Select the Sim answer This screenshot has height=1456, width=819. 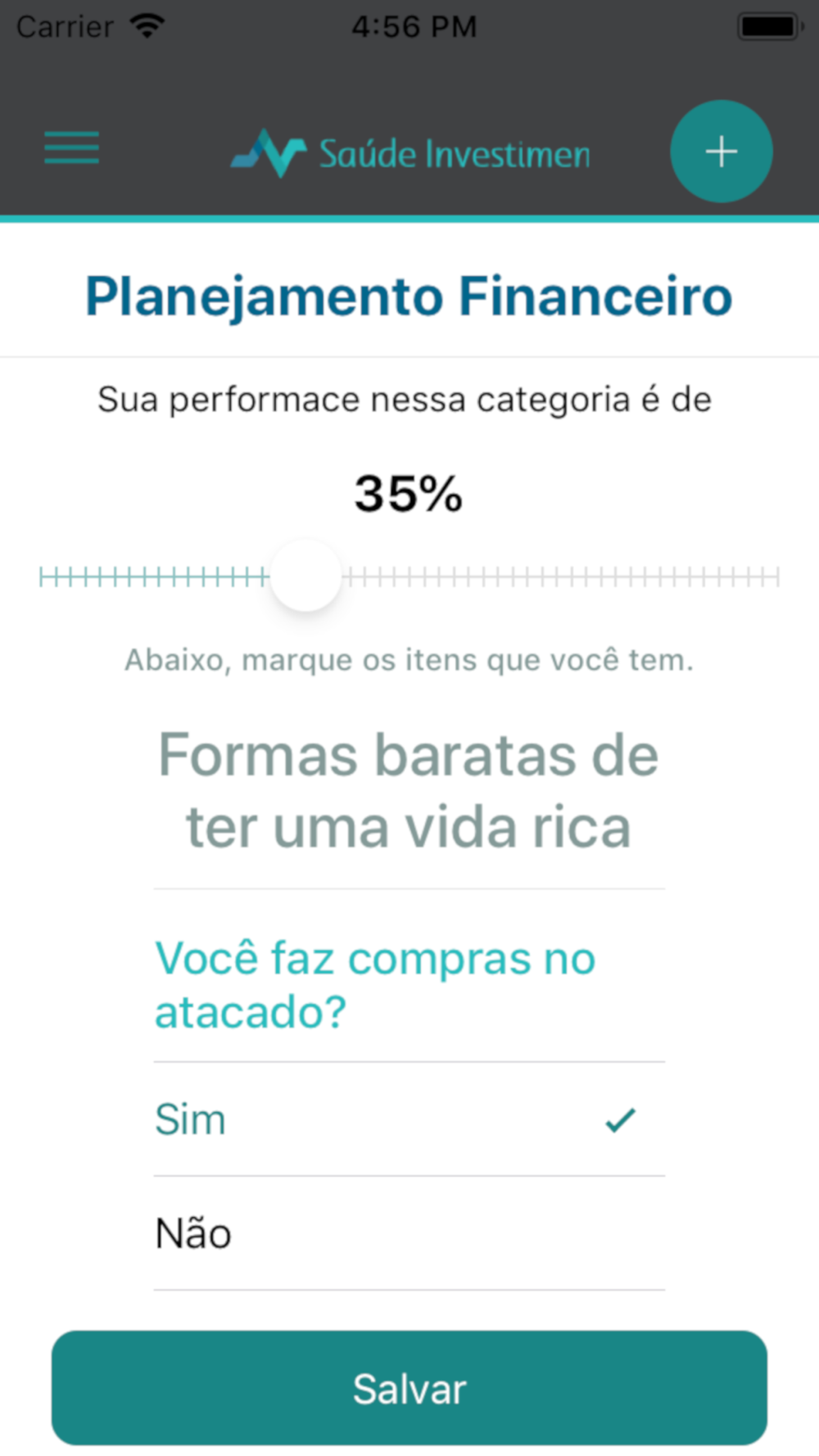click(409, 1119)
